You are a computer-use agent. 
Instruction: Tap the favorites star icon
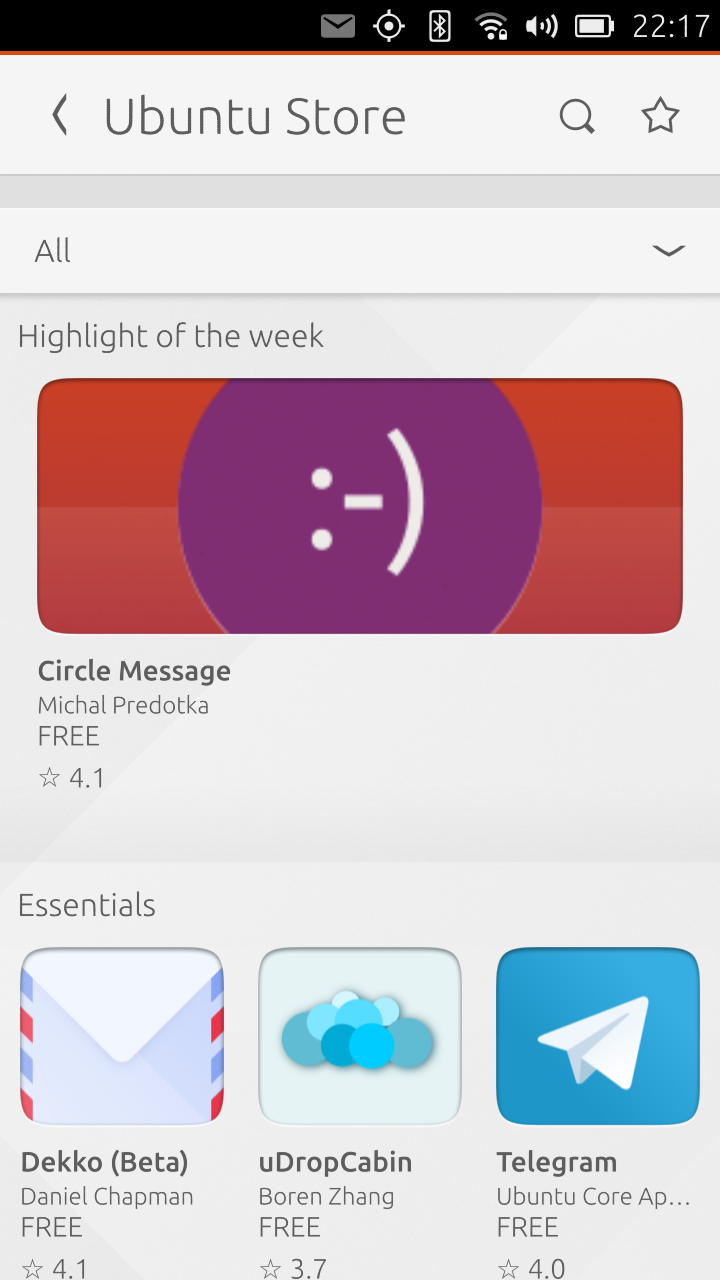coord(660,116)
